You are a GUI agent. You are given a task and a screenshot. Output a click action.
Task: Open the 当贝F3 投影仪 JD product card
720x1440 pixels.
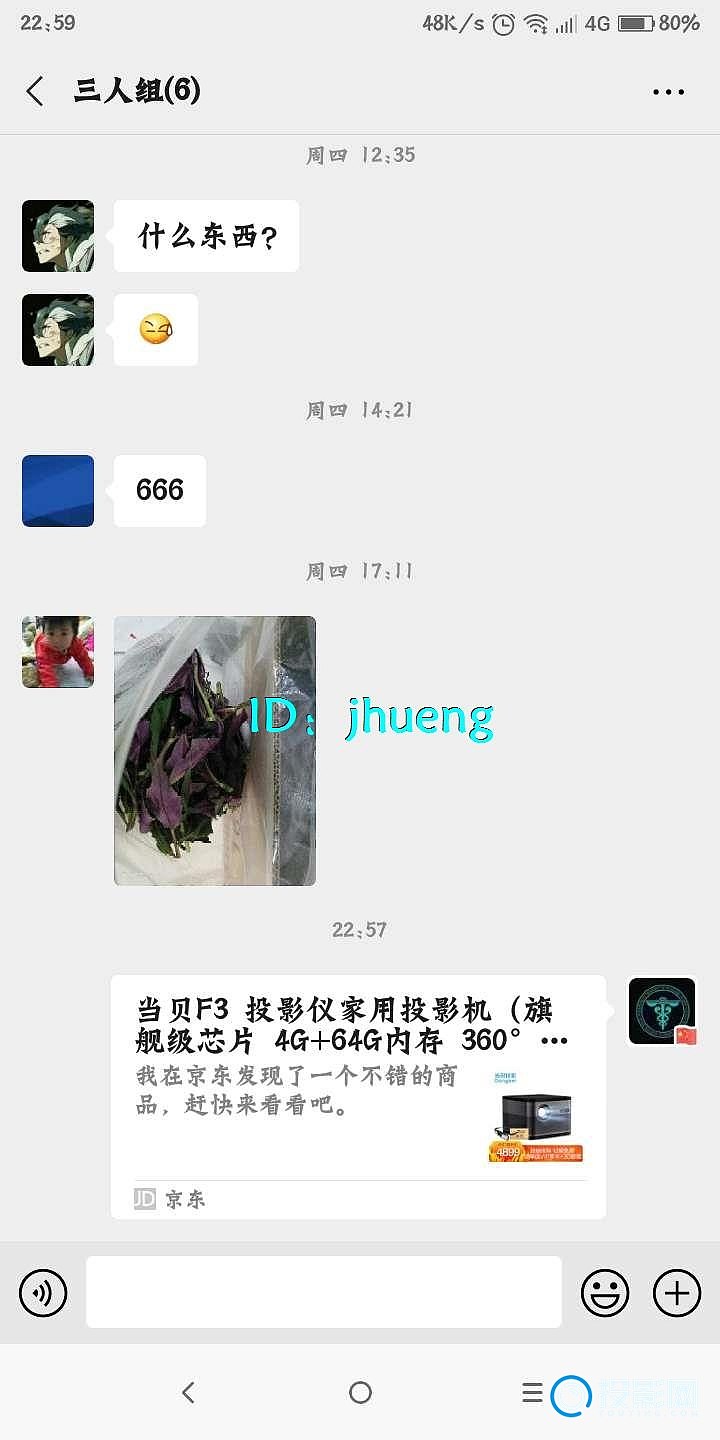358,1096
